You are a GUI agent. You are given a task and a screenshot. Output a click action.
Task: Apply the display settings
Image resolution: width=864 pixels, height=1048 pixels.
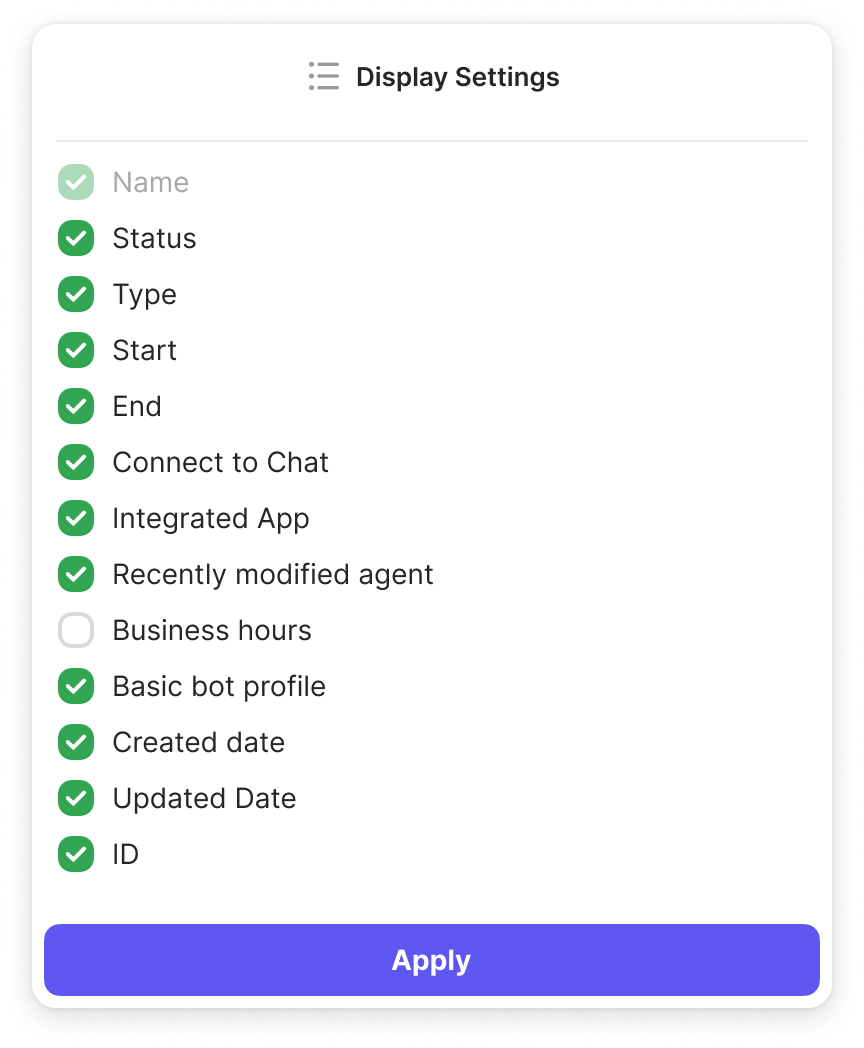[431, 960]
